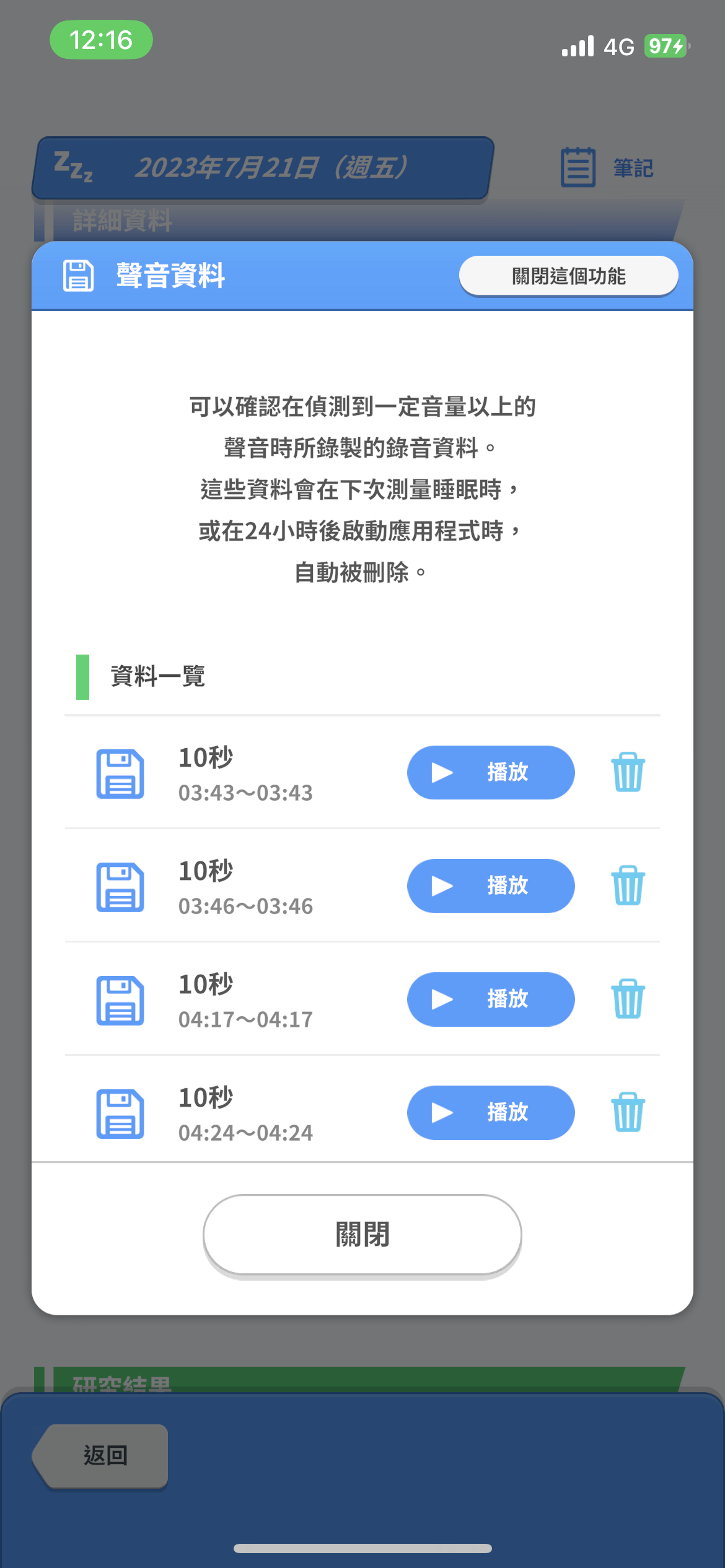725x1568 pixels.
Task: Delete the 04:24～04:24 recording
Action: click(x=628, y=1112)
